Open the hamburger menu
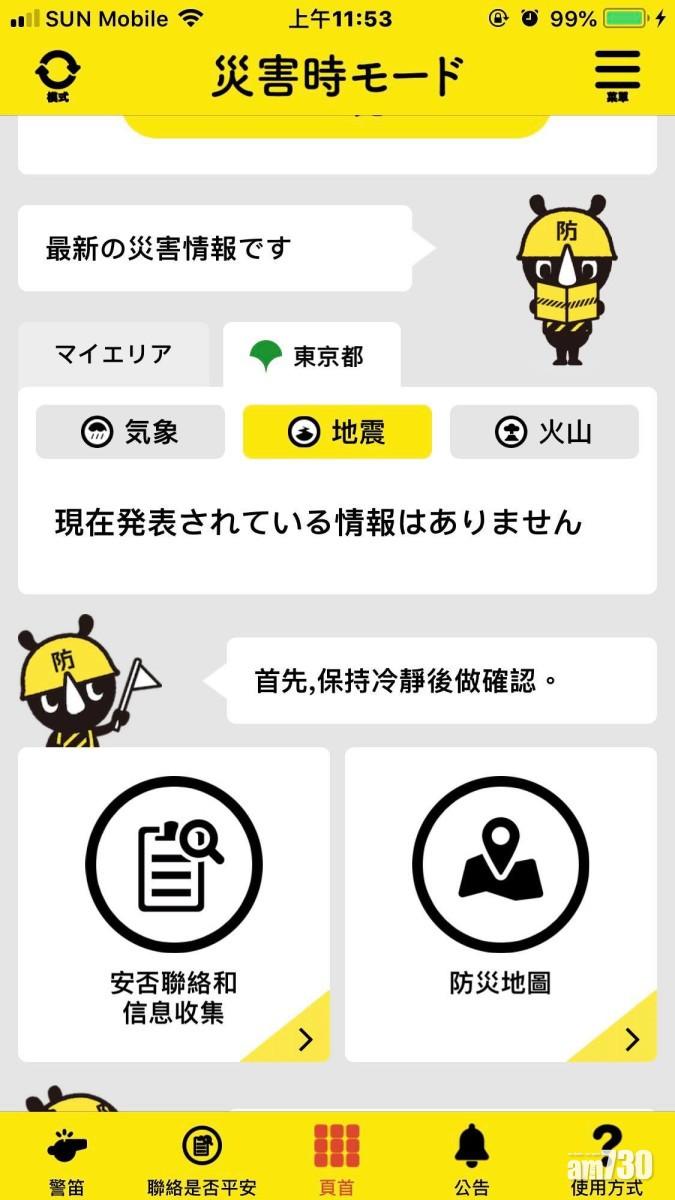675x1200 pixels. (617, 75)
